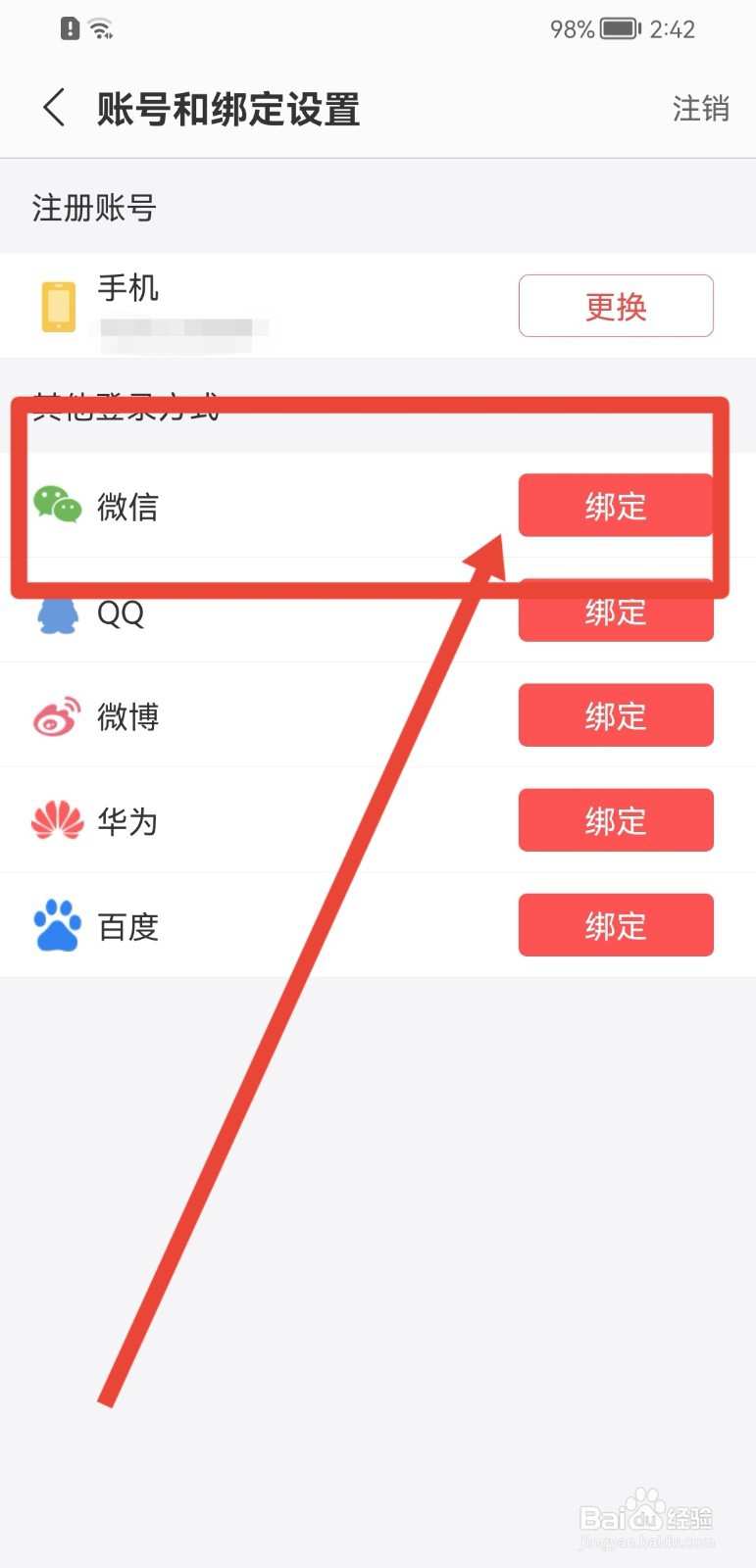Tap the Wi-Fi status icon

98,27
